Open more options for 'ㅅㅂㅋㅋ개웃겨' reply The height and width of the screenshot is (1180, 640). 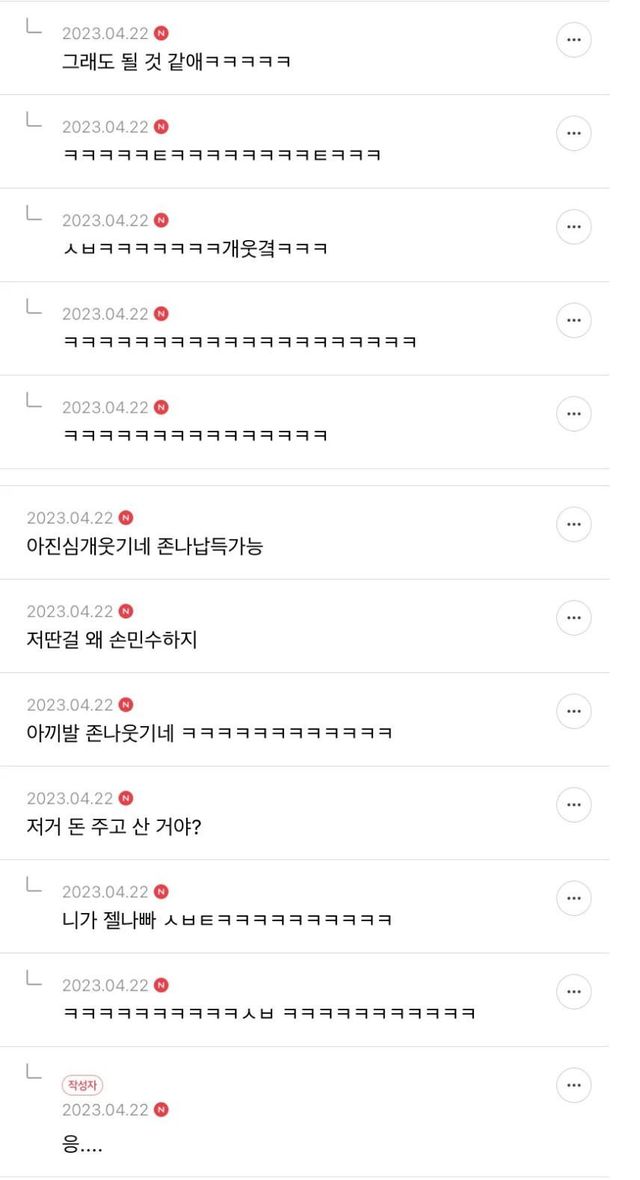574,227
